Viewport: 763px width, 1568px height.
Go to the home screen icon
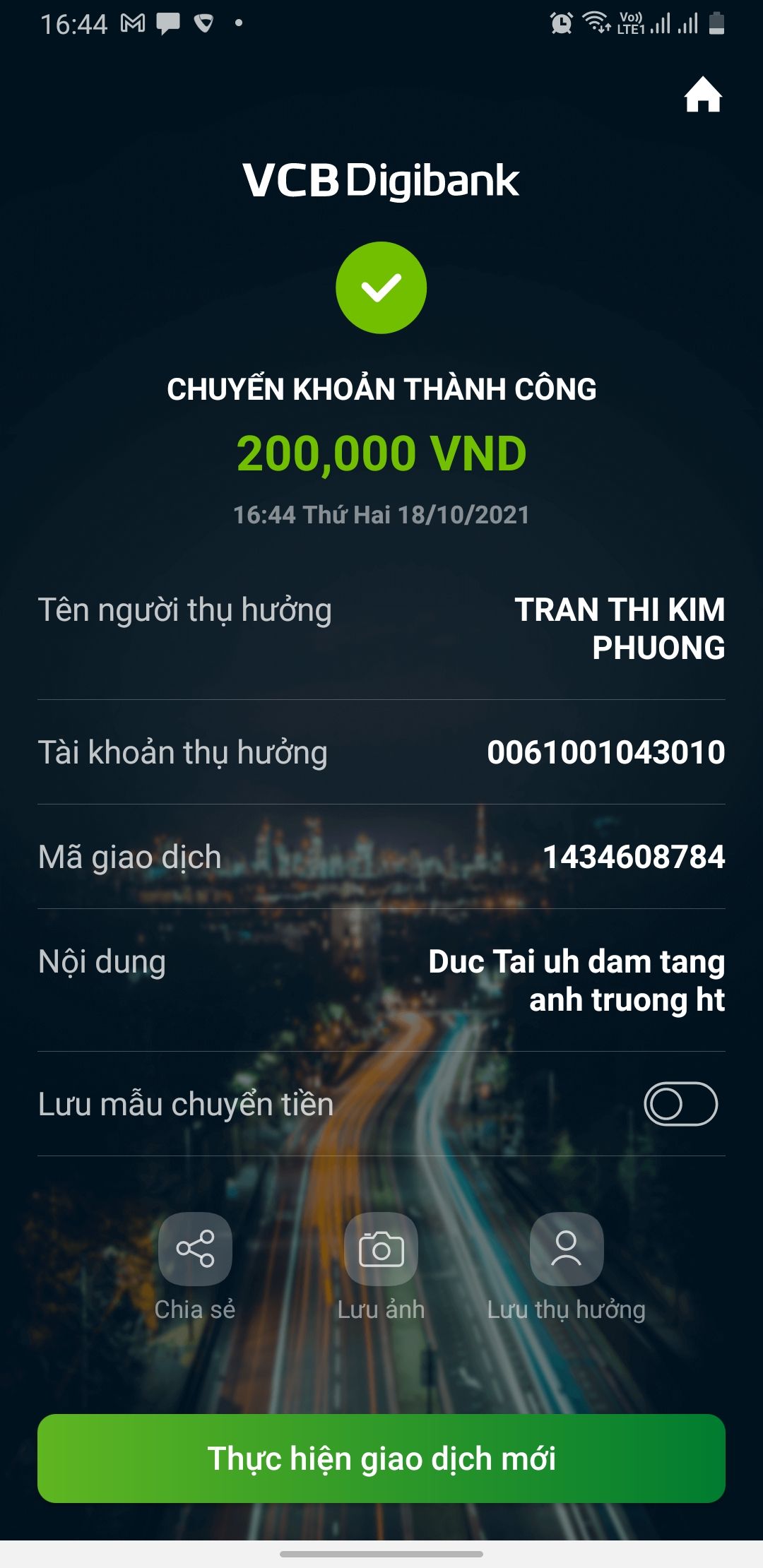pyautogui.click(x=703, y=95)
